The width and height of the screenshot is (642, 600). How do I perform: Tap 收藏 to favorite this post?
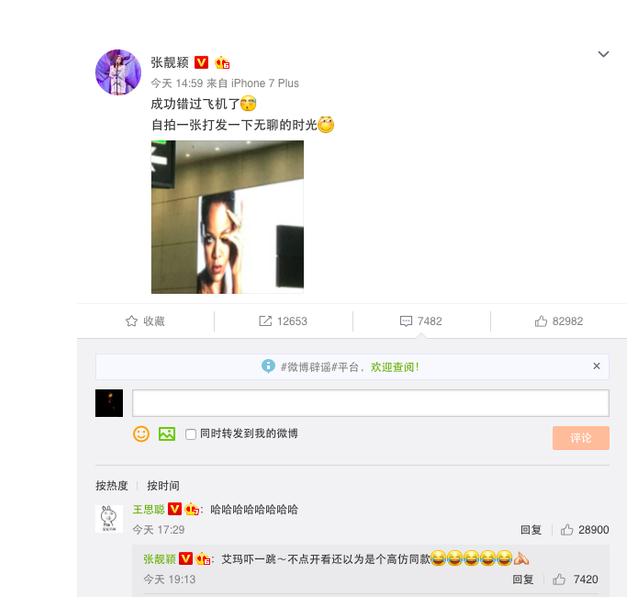(x=145, y=321)
